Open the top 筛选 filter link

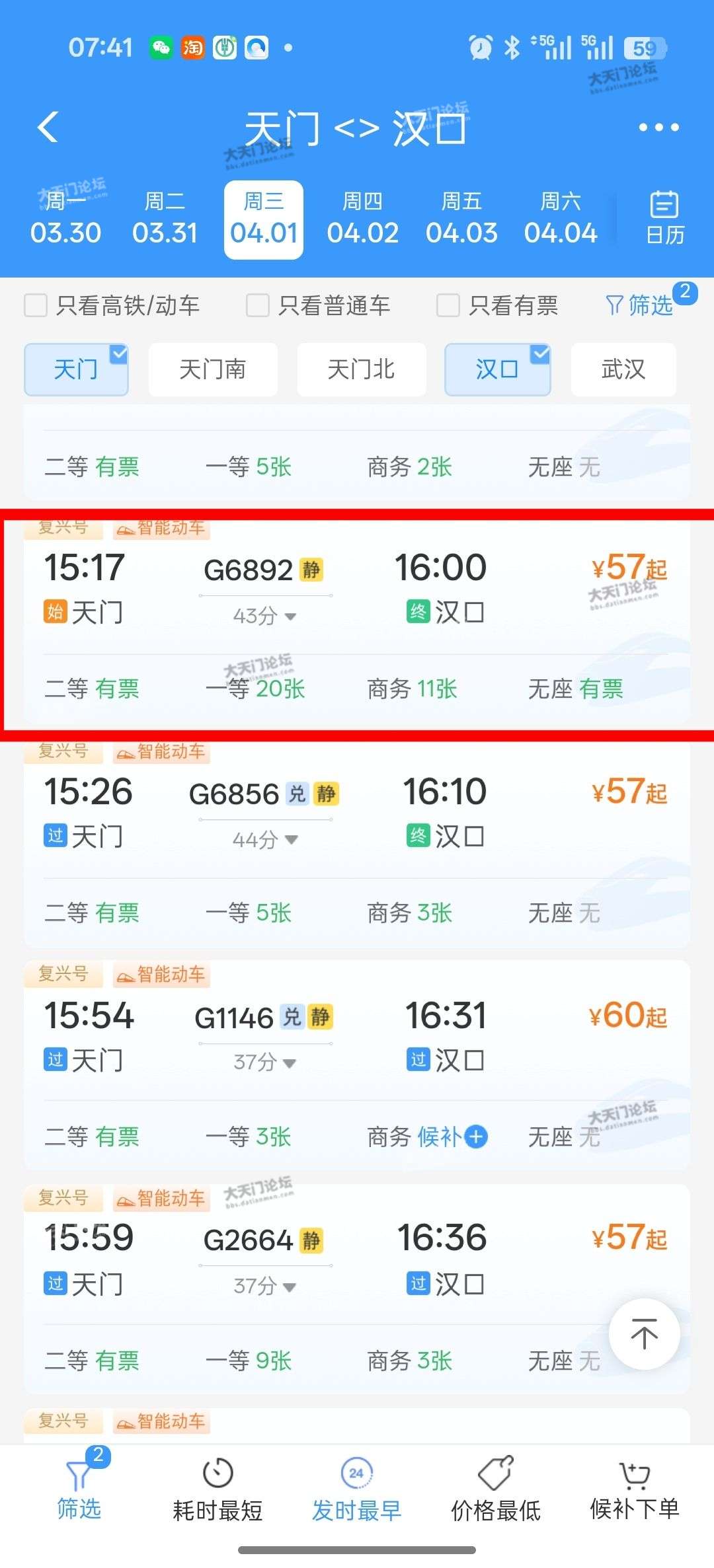[640, 305]
